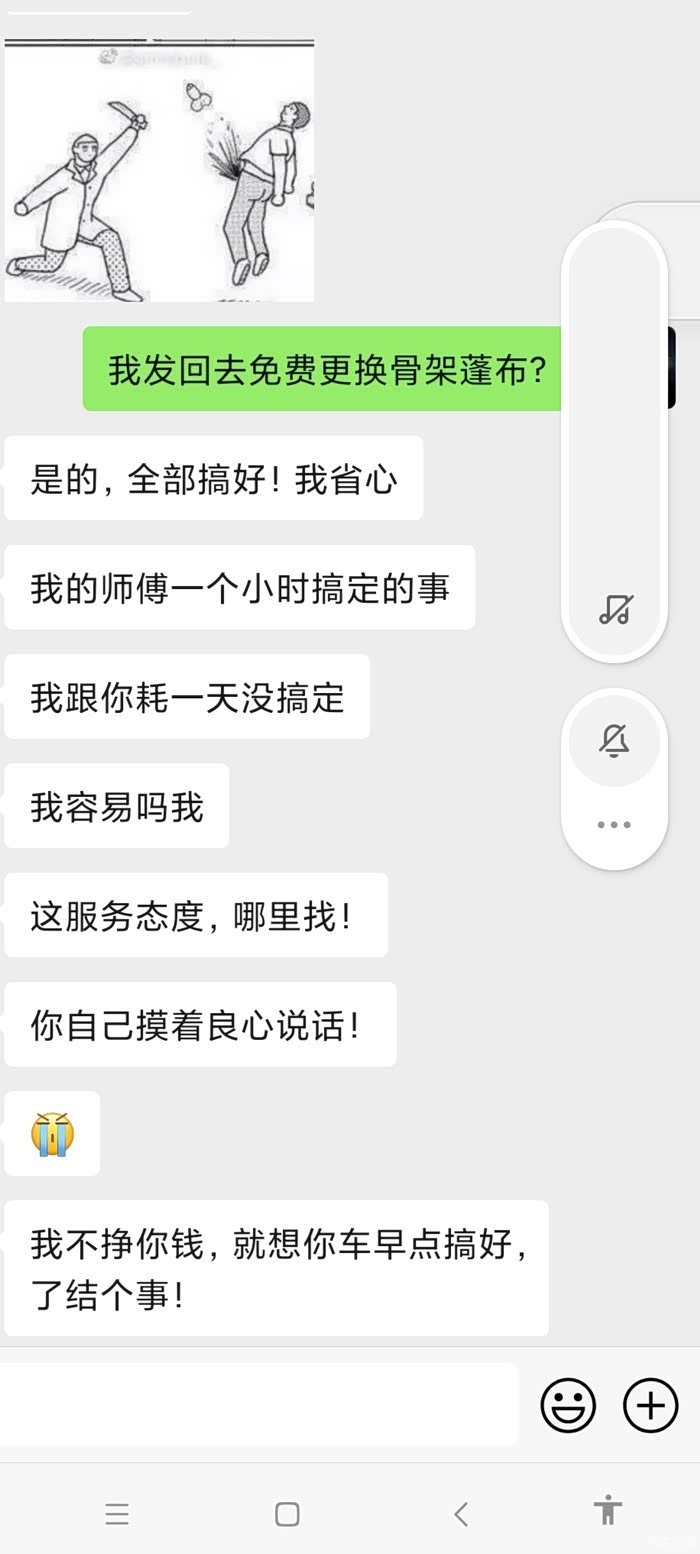
Task: Toggle the ringer bell mute button
Action: pyautogui.click(x=614, y=741)
